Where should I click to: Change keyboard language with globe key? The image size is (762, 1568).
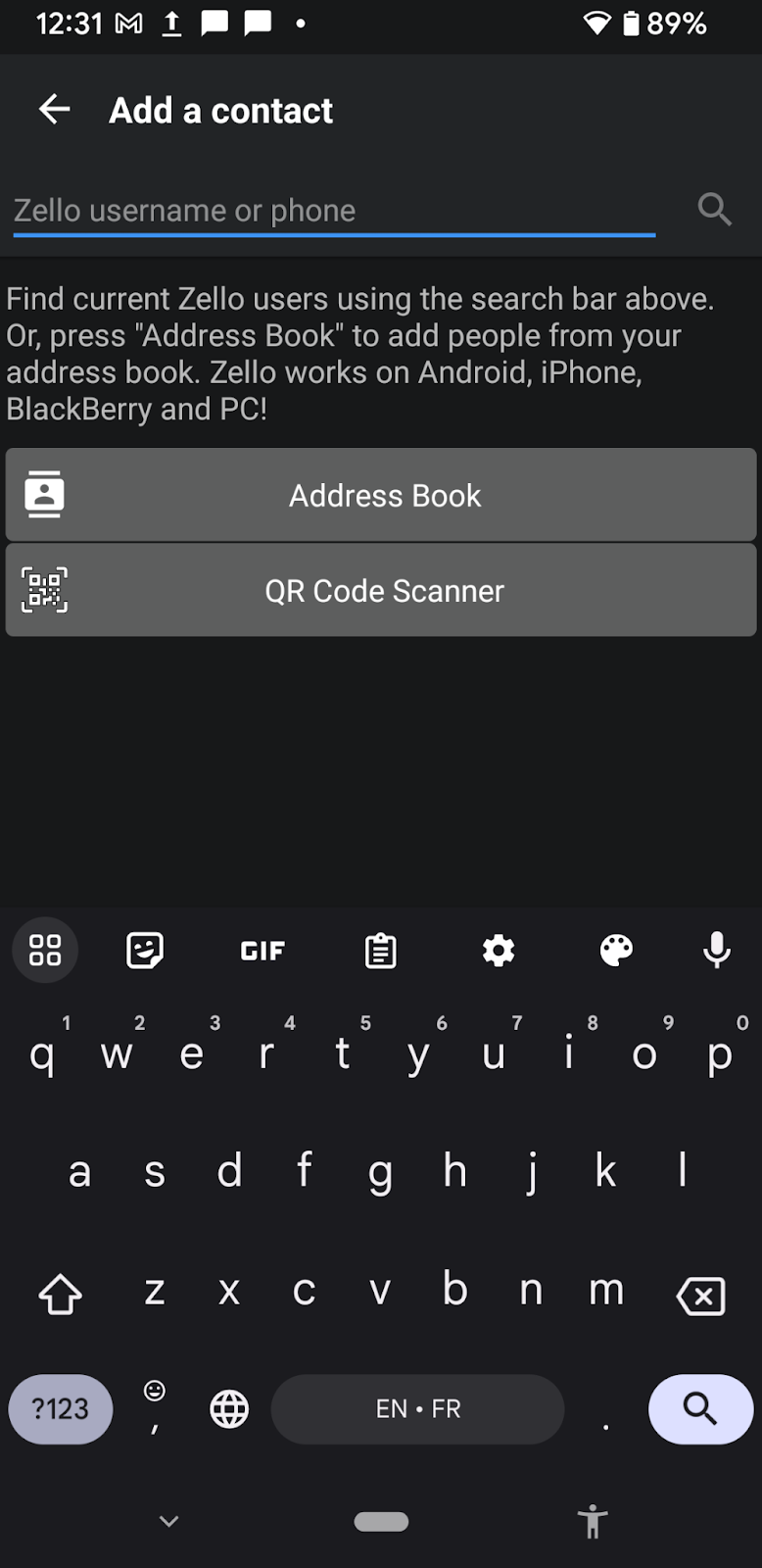point(229,1409)
